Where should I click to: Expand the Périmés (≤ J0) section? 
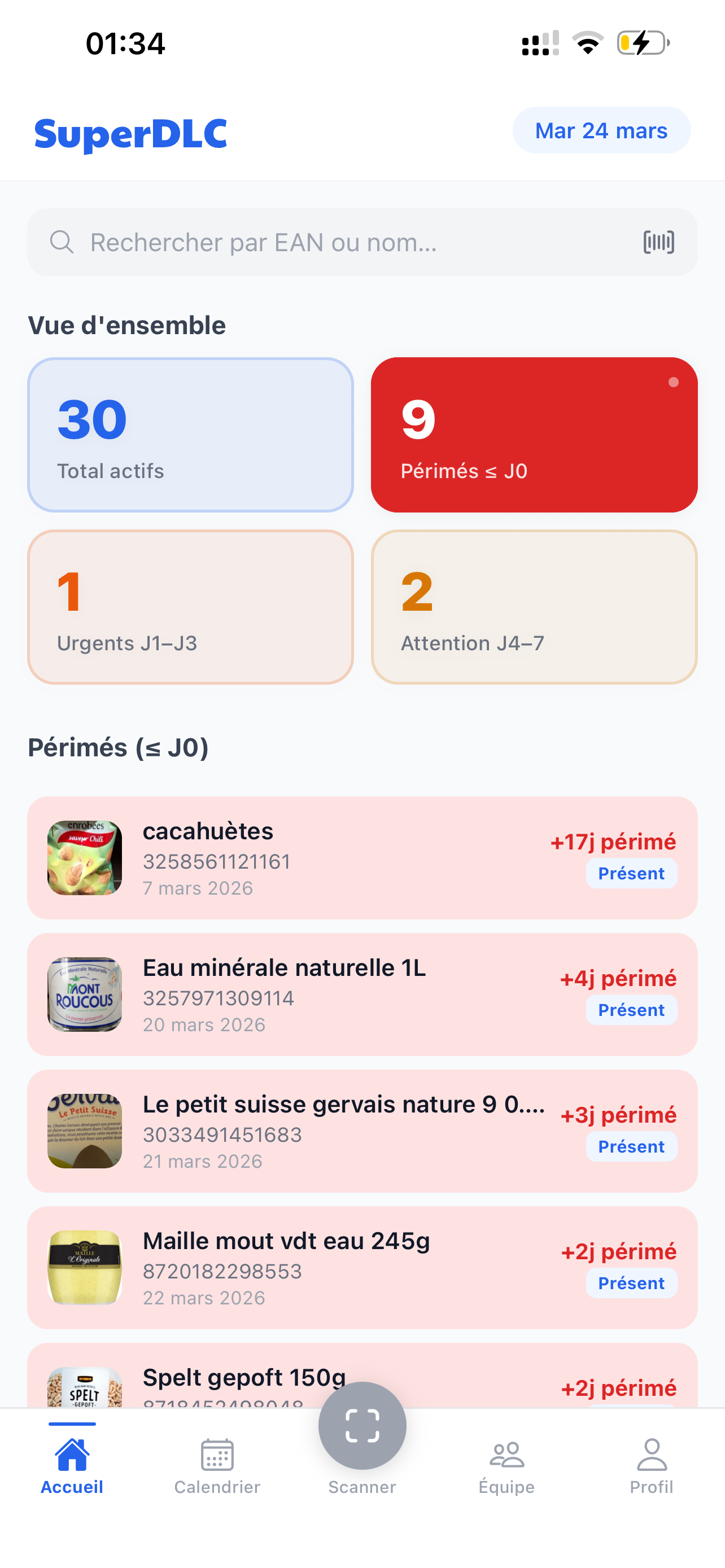118,747
